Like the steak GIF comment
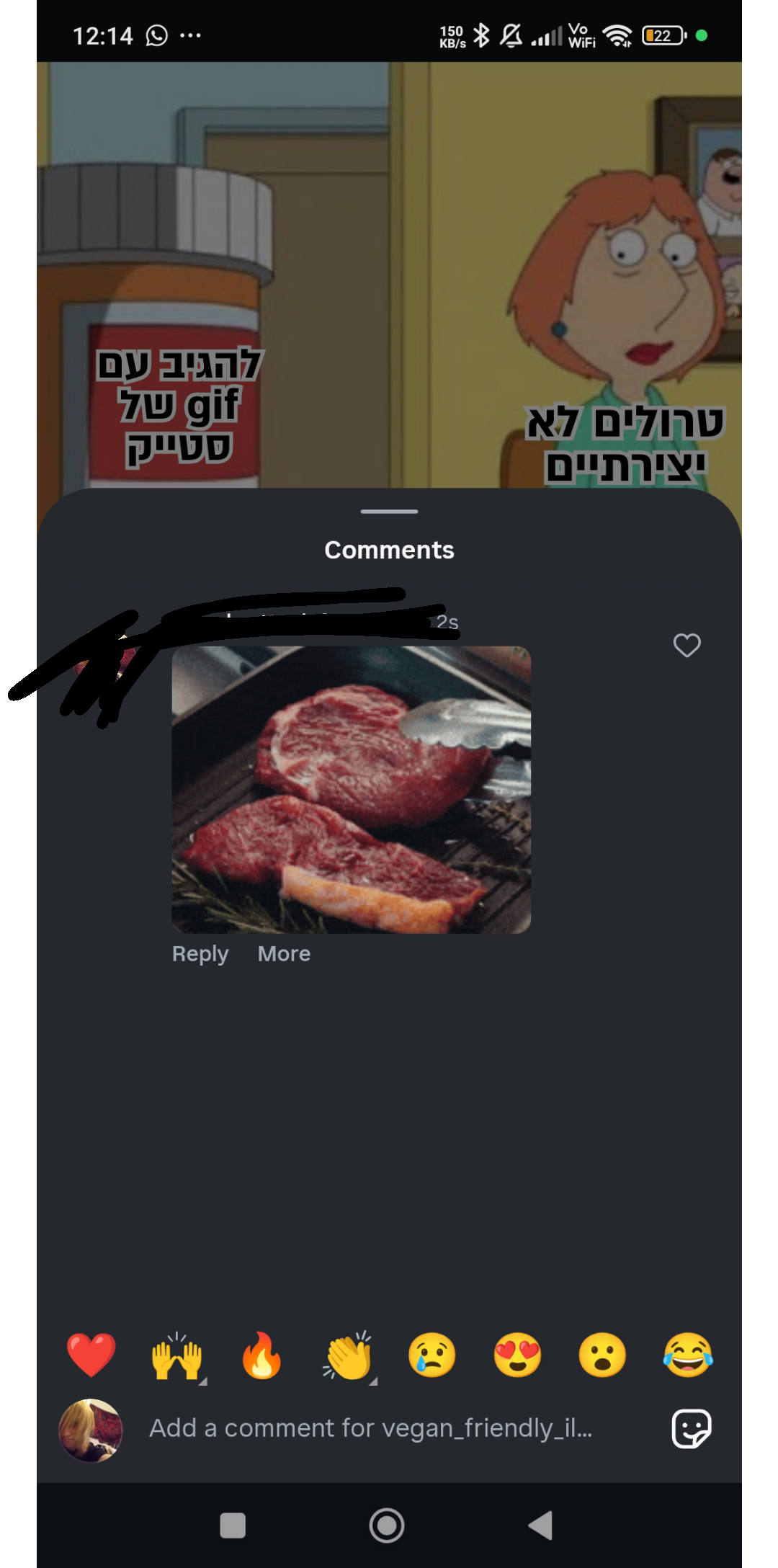 click(687, 645)
